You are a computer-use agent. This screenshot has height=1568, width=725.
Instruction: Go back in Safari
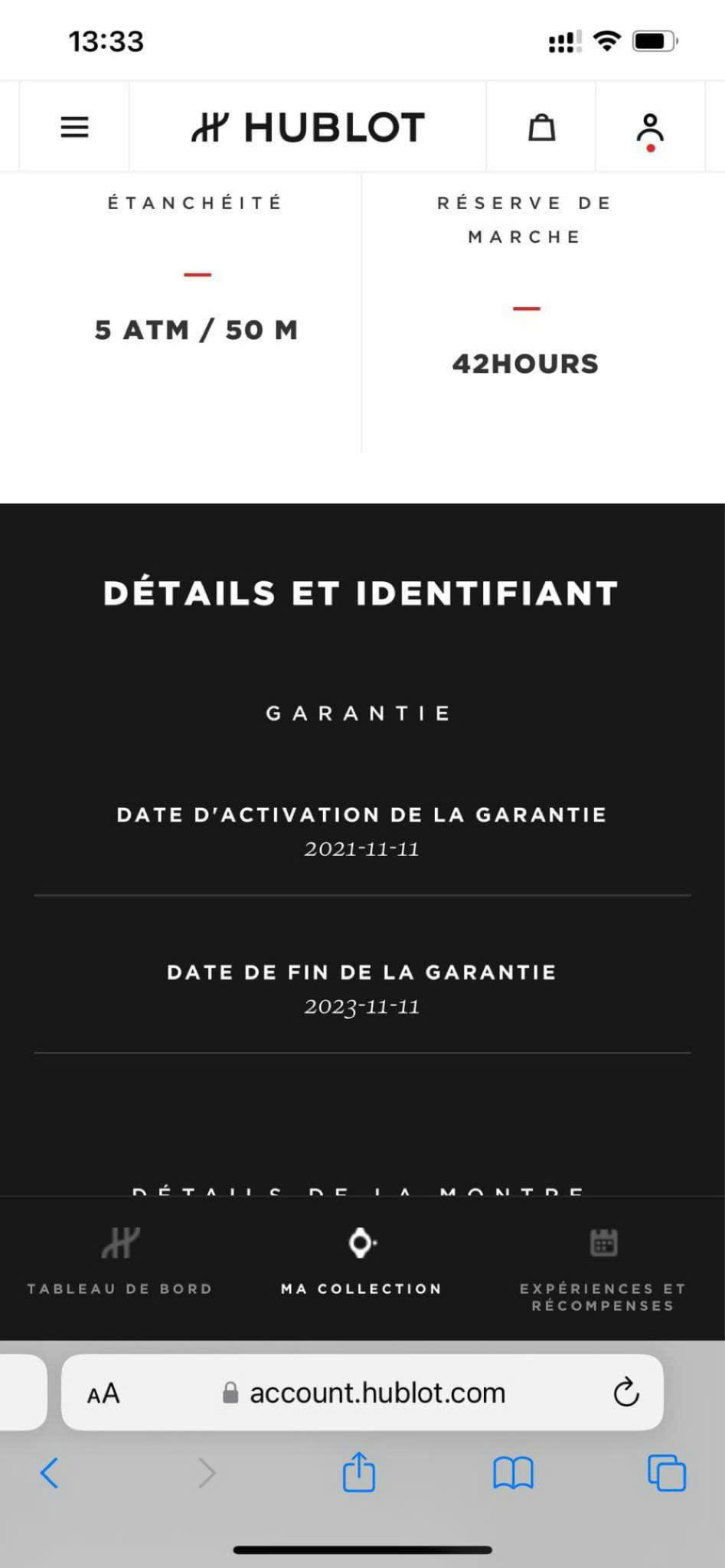(x=49, y=1472)
